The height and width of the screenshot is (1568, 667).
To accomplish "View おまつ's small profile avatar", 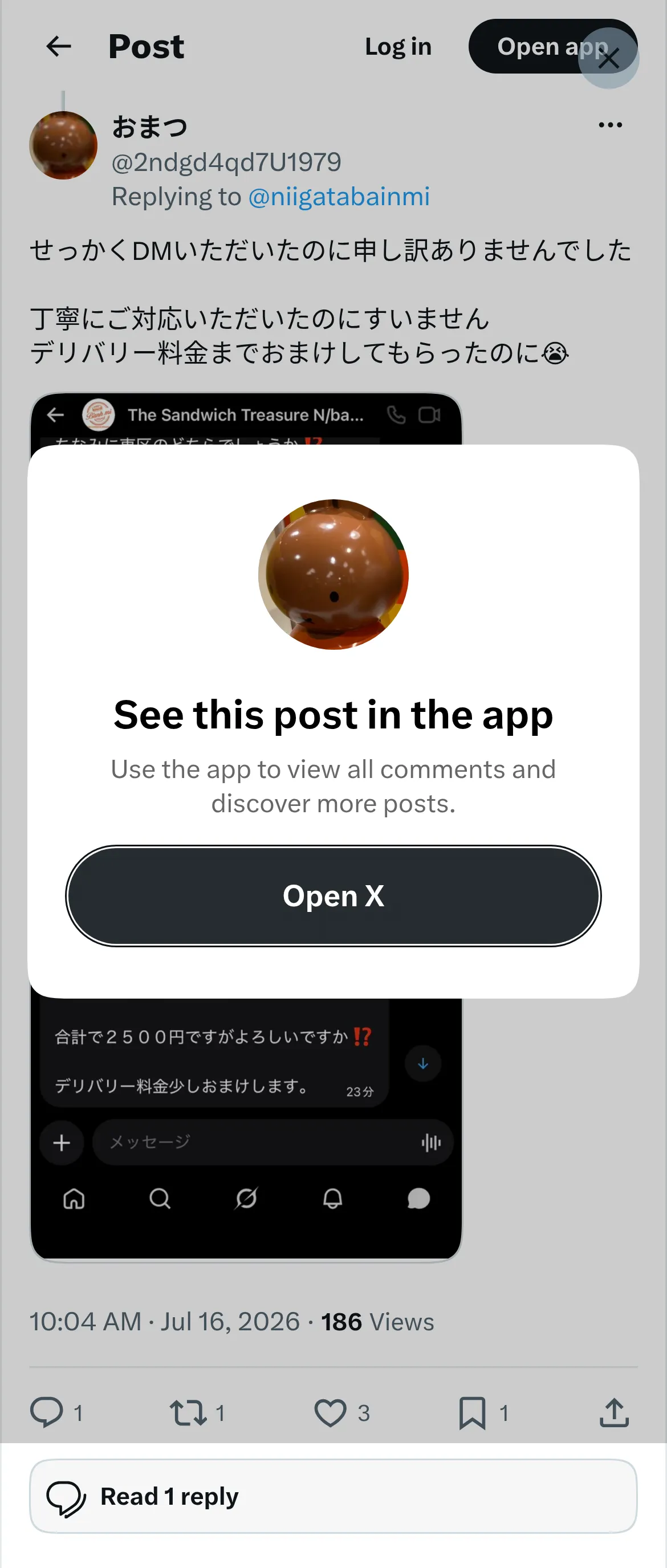I will 63,145.
